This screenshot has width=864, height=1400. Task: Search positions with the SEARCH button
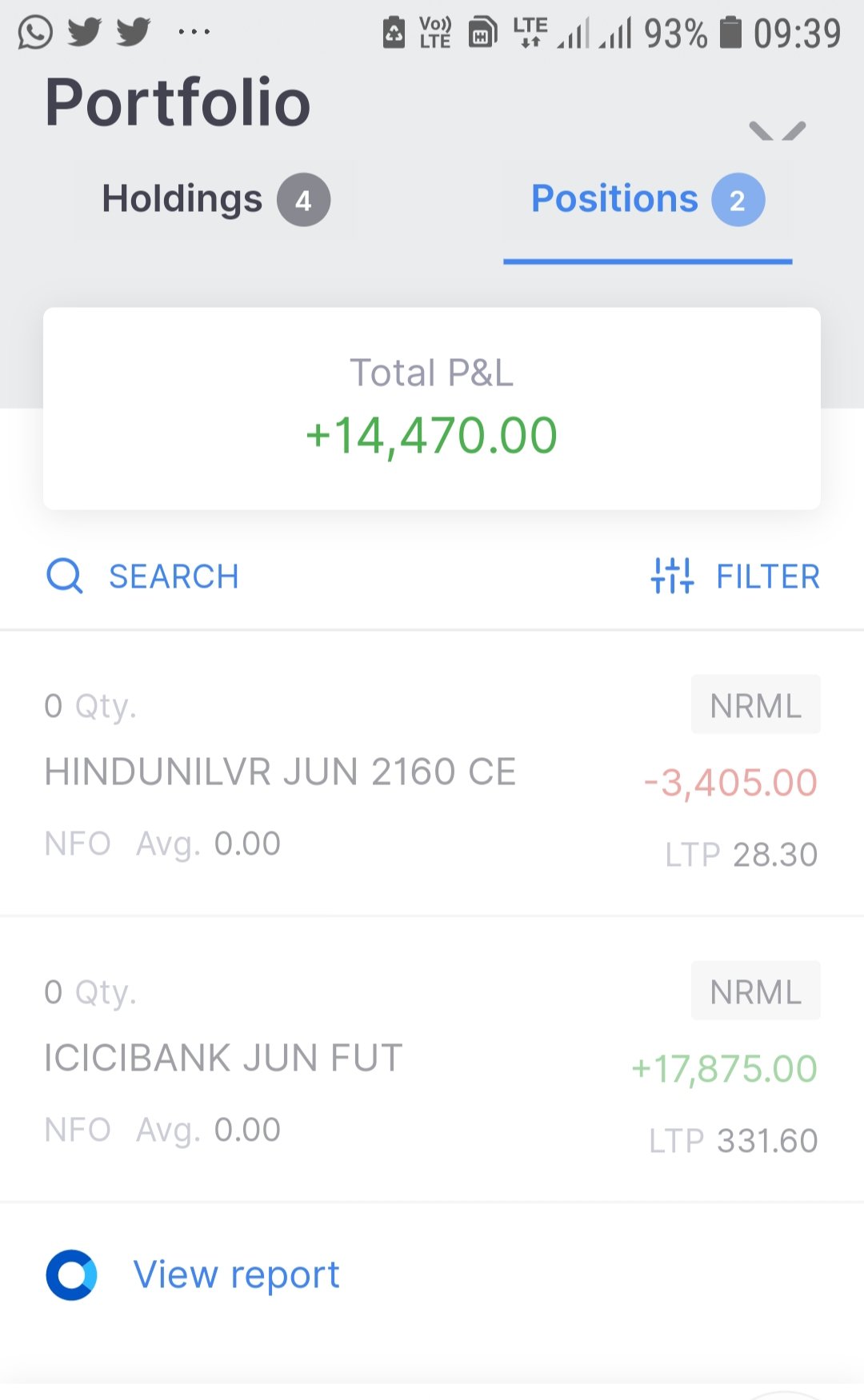pos(144,576)
